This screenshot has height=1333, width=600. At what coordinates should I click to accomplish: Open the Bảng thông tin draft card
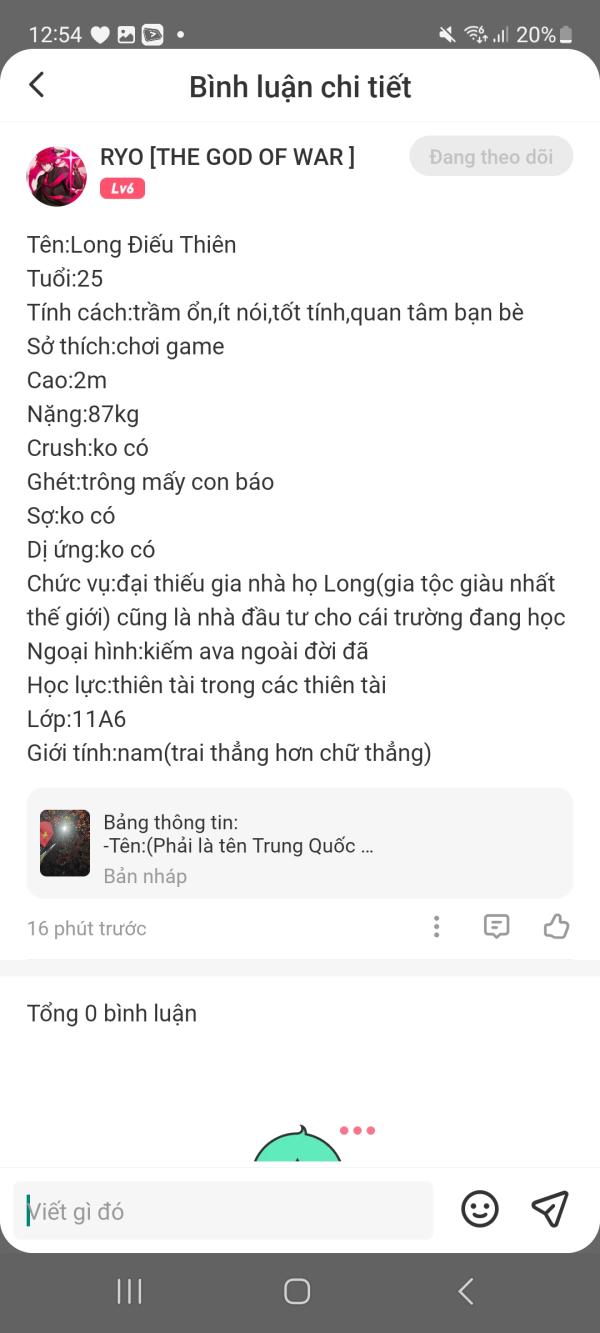(x=300, y=843)
